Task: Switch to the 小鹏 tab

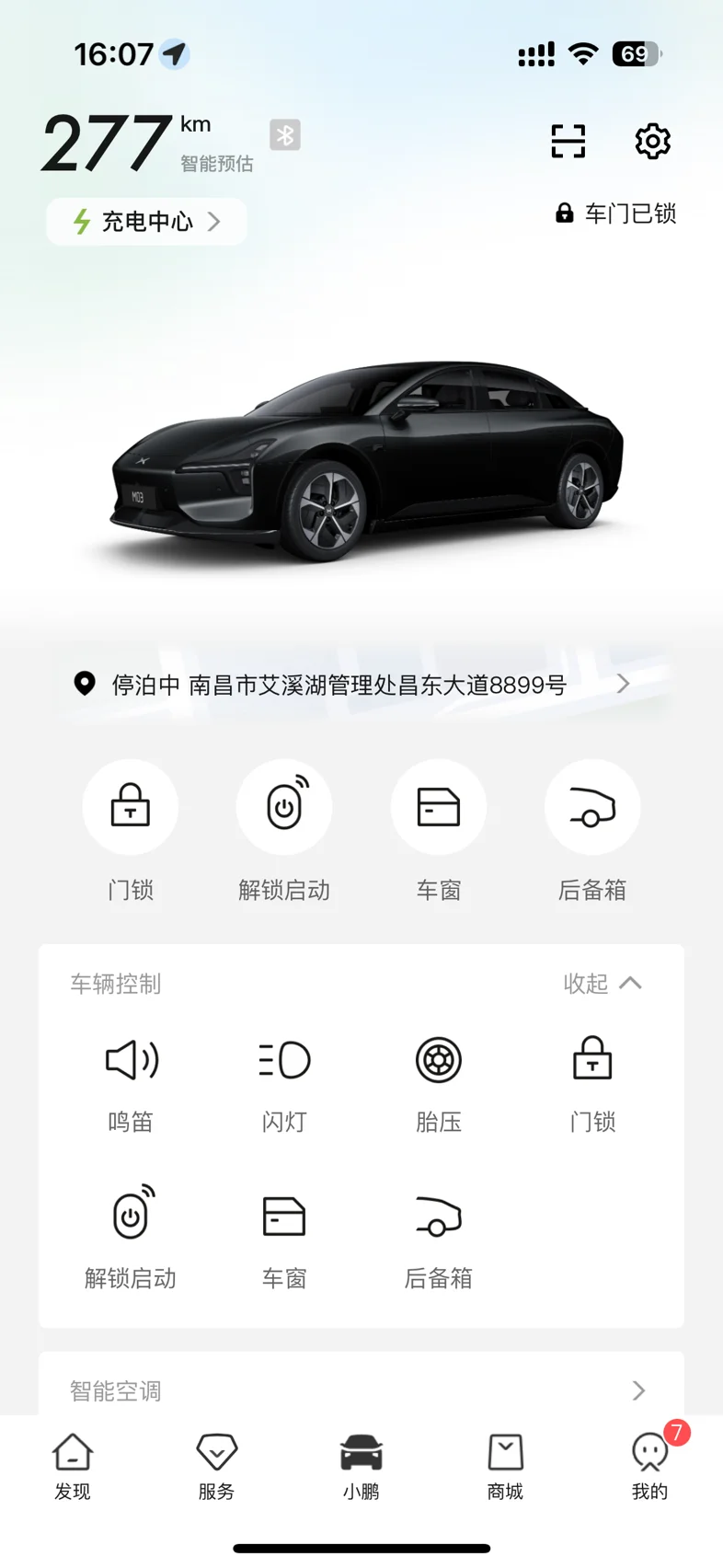Action: coord(361,1467)
